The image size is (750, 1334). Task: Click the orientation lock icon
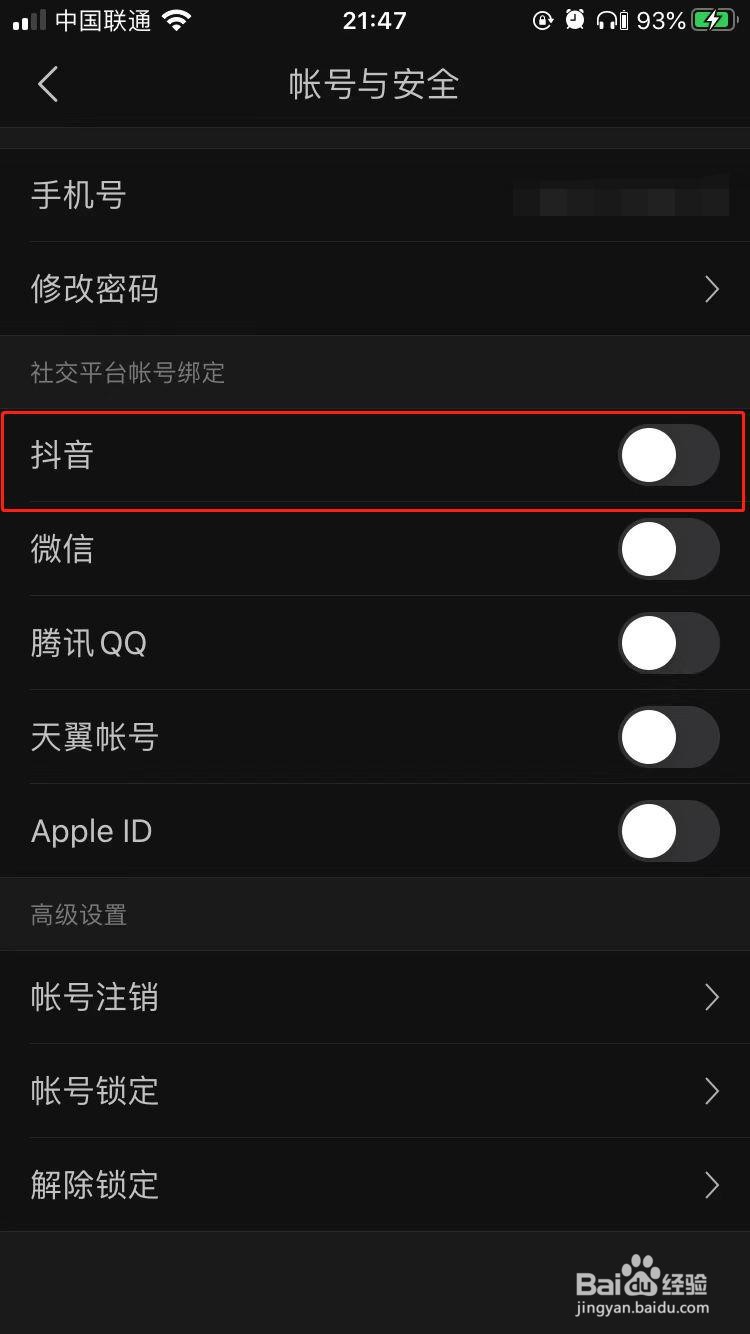click(543, 20)
